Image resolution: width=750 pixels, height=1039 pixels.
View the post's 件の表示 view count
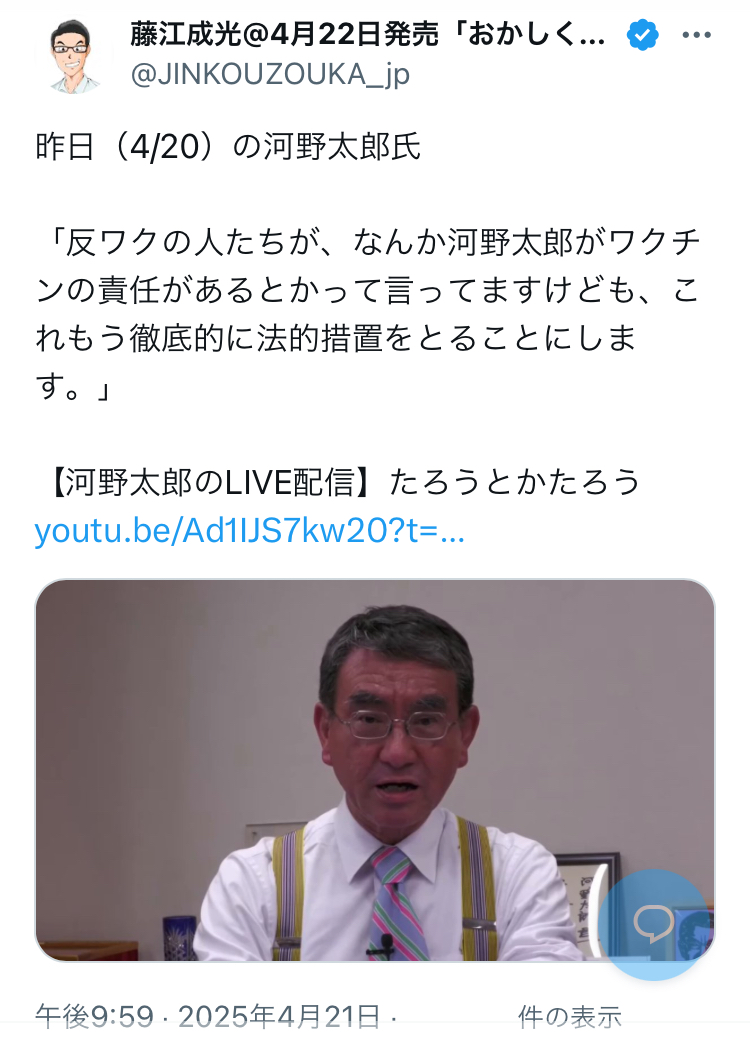point(569,1017)
